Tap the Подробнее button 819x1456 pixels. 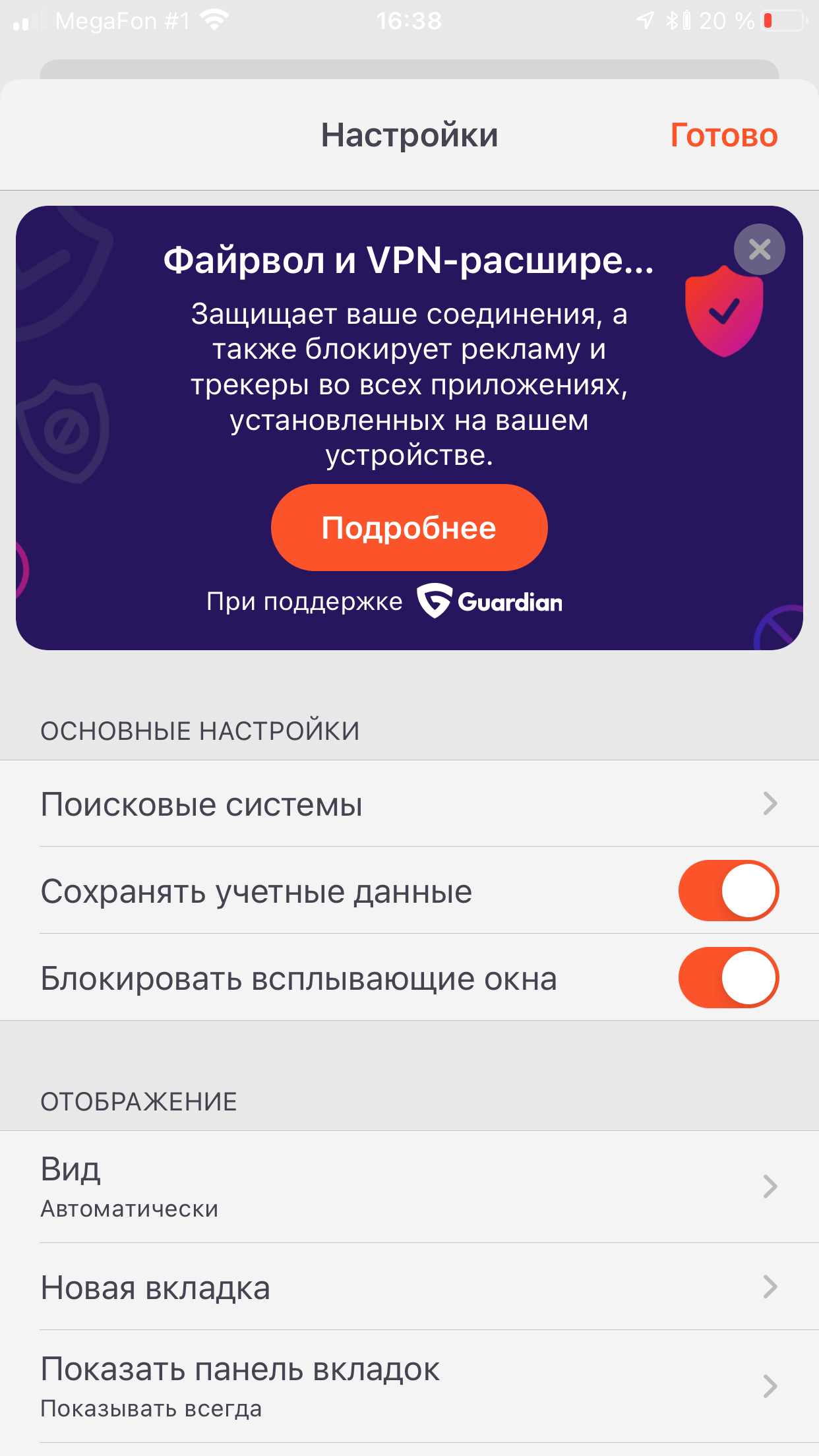409,528
